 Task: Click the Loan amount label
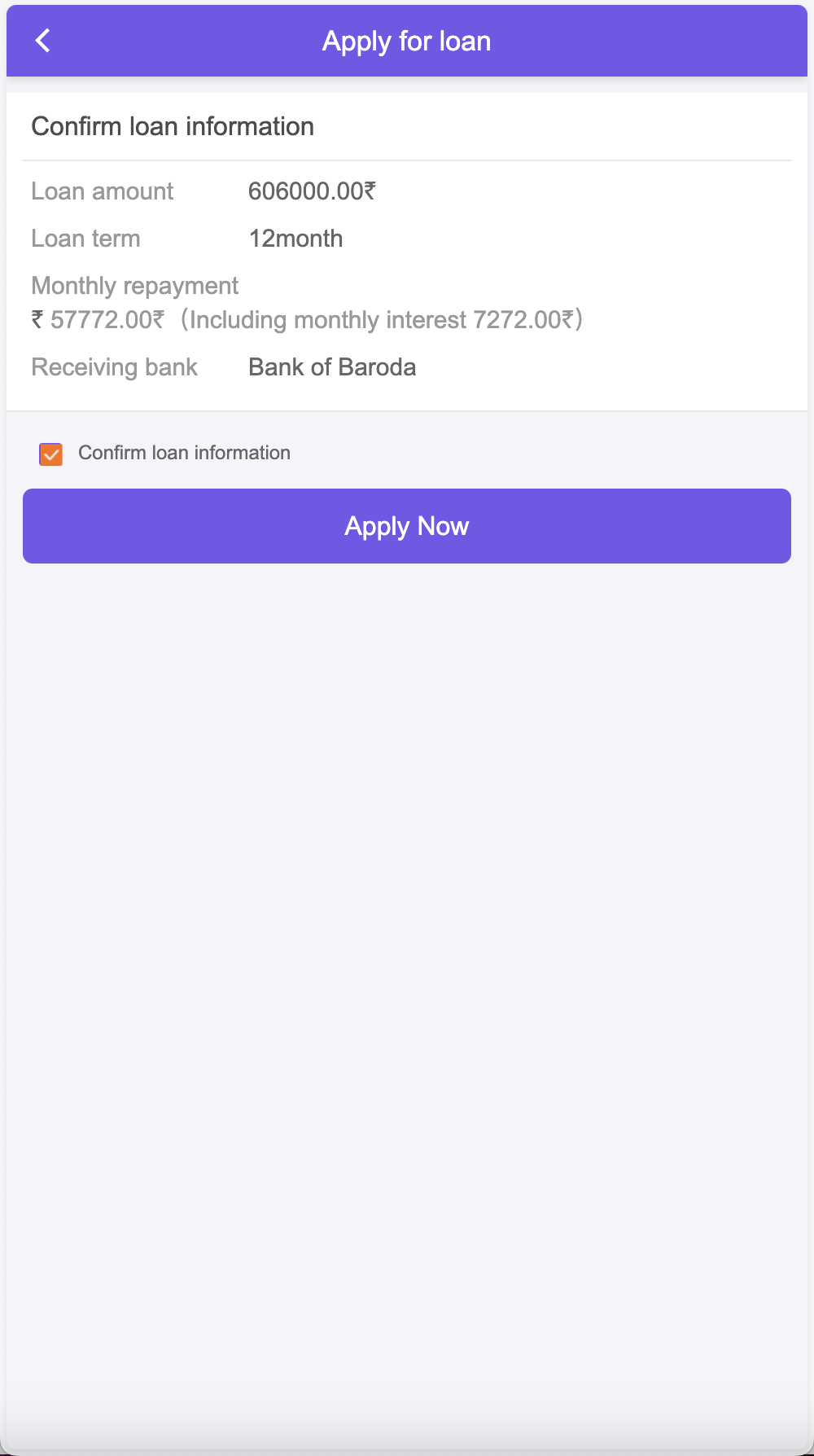point(102,191)
